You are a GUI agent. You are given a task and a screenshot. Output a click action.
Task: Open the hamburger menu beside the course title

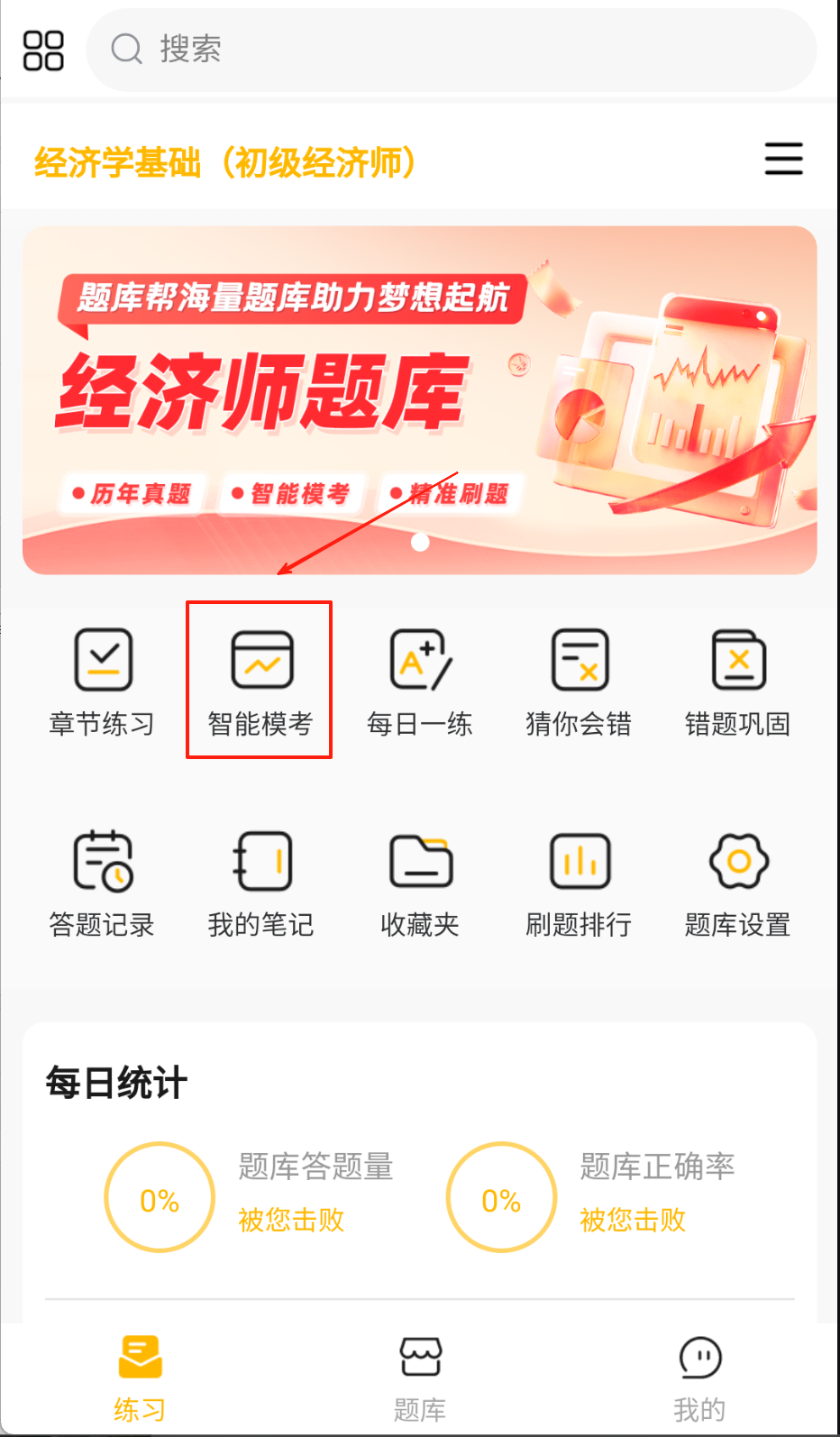click(783, 159)
